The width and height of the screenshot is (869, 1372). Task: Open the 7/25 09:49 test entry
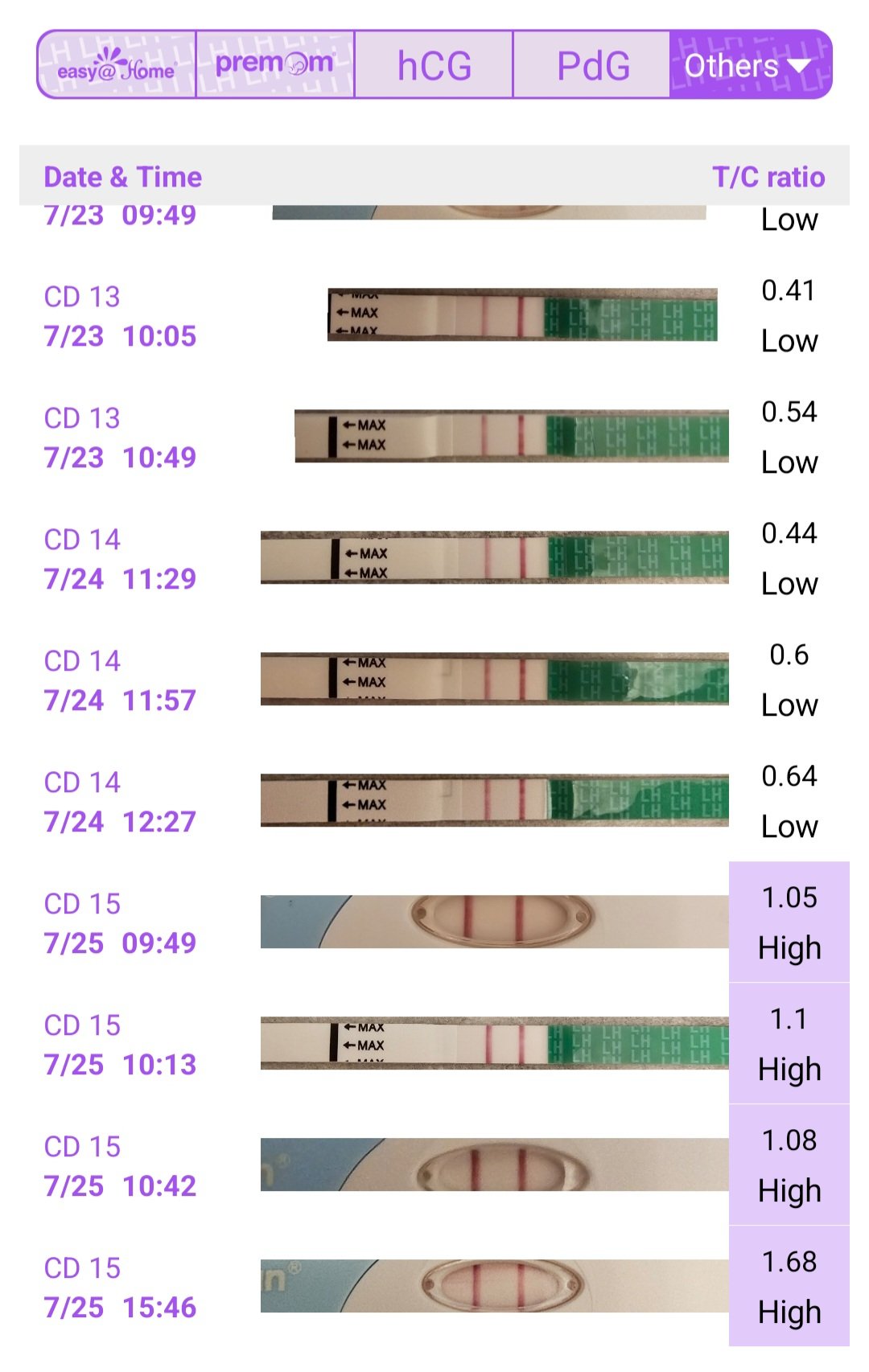click(x=434, y=923)
